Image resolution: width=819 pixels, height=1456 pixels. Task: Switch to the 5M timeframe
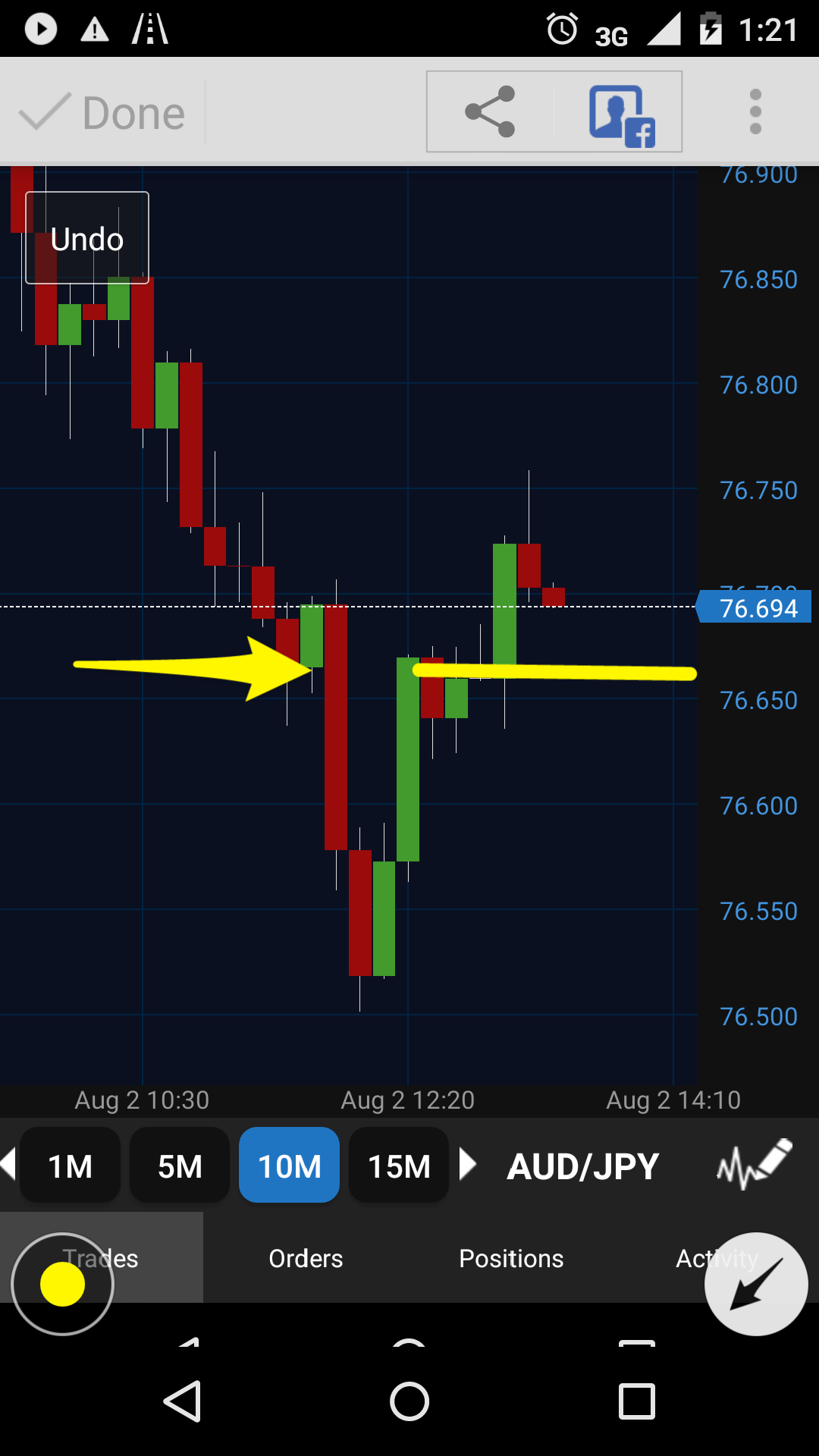(x=180, y=1166)
